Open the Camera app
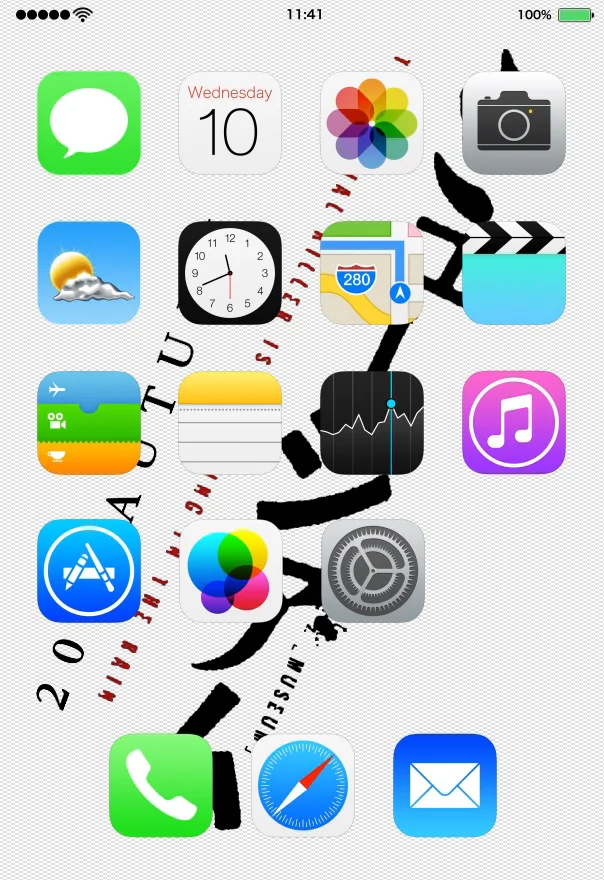The width and height of the screenshot is (604, 880). pos(514,123)
